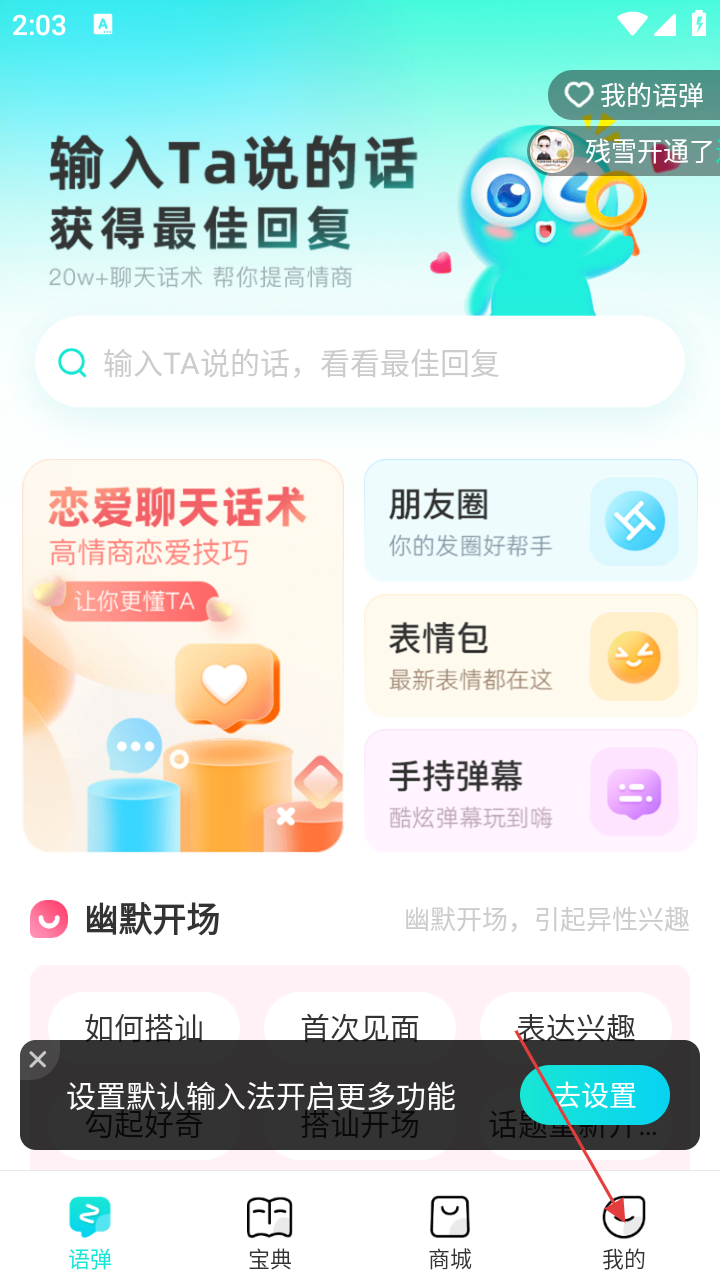This screenshot has width=720, height=1280.
Task: Select the 表达兴趣 chip
Action: (x=576, y=1020)
